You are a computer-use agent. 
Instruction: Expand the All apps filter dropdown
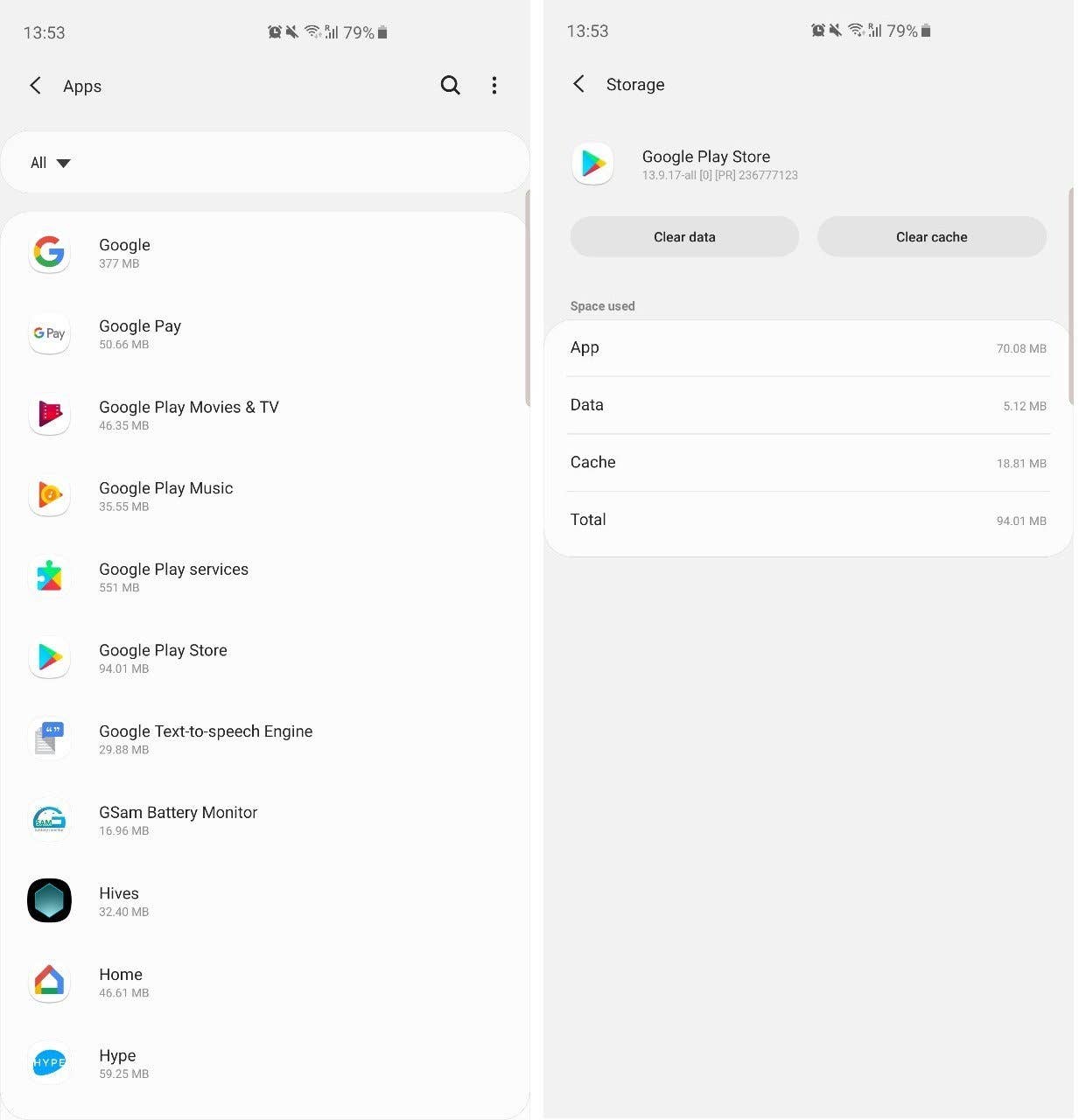[x=50, y=162]
